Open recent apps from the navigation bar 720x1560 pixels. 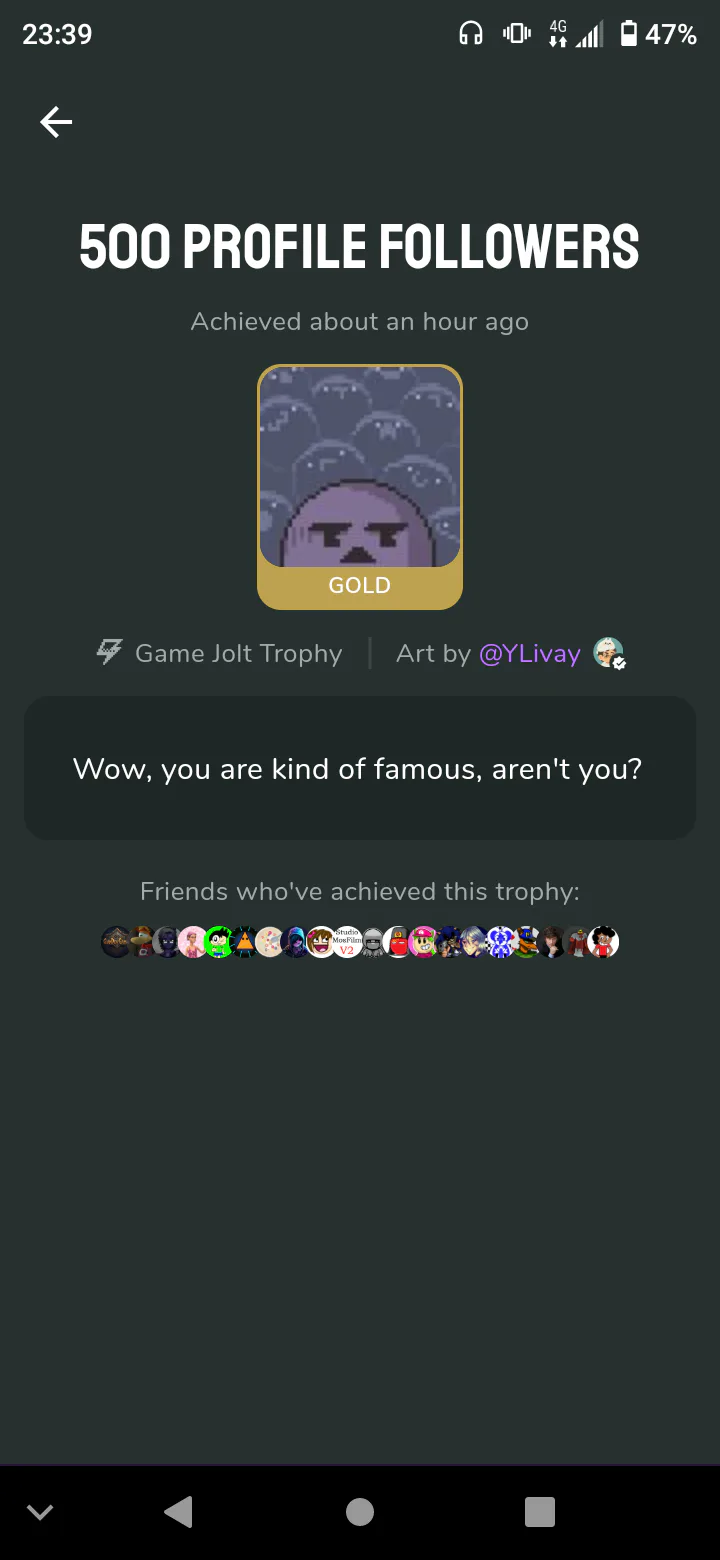540,1512
